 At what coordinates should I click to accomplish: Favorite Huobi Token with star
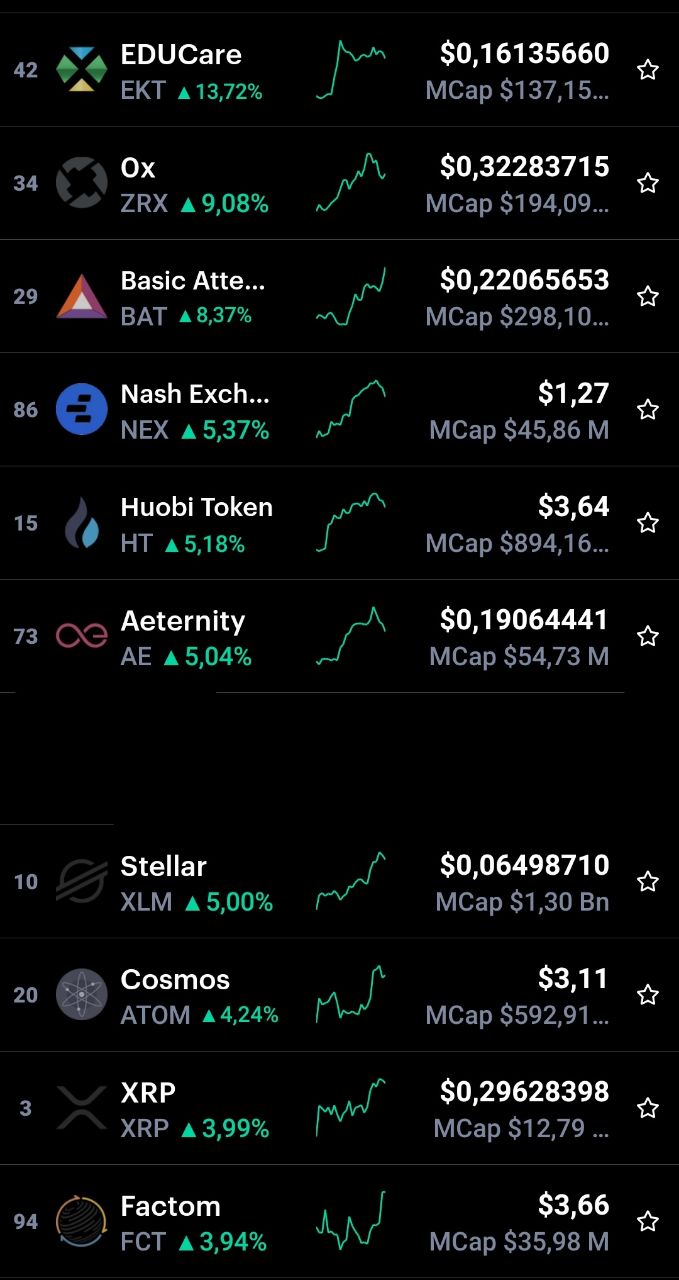click(x=648, y=523)
